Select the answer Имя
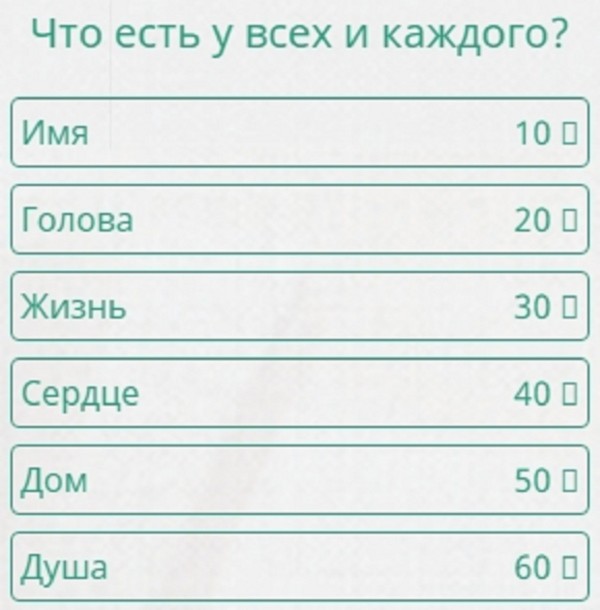Screen dimensions: 600x610 click(x=300, y=132)
